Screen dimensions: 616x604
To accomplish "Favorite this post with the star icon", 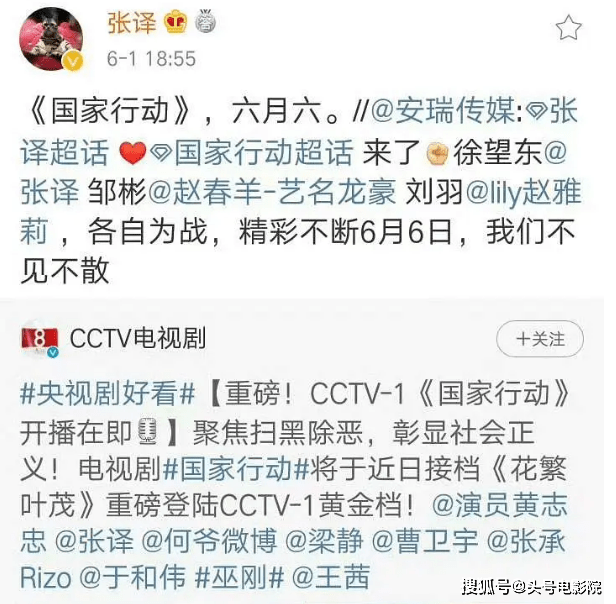I will click(x=568, y=27).
